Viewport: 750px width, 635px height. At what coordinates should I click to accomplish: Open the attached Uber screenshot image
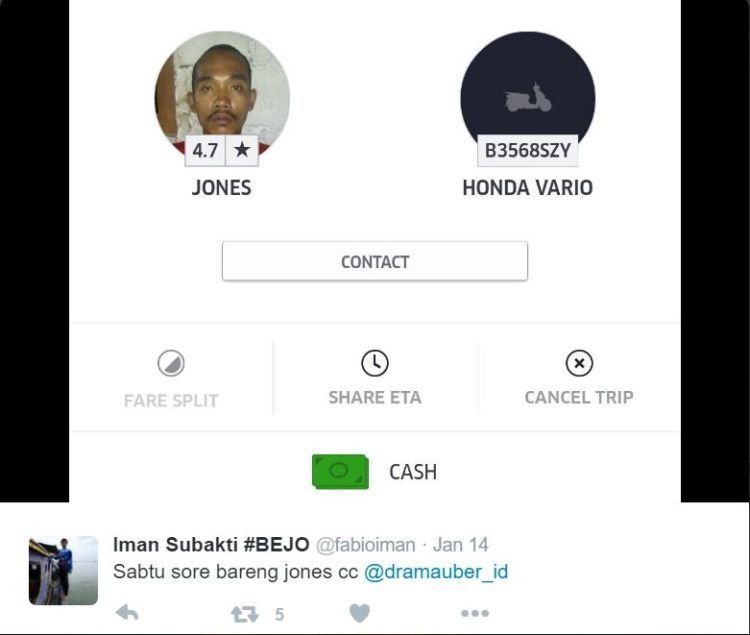[375, 250]
